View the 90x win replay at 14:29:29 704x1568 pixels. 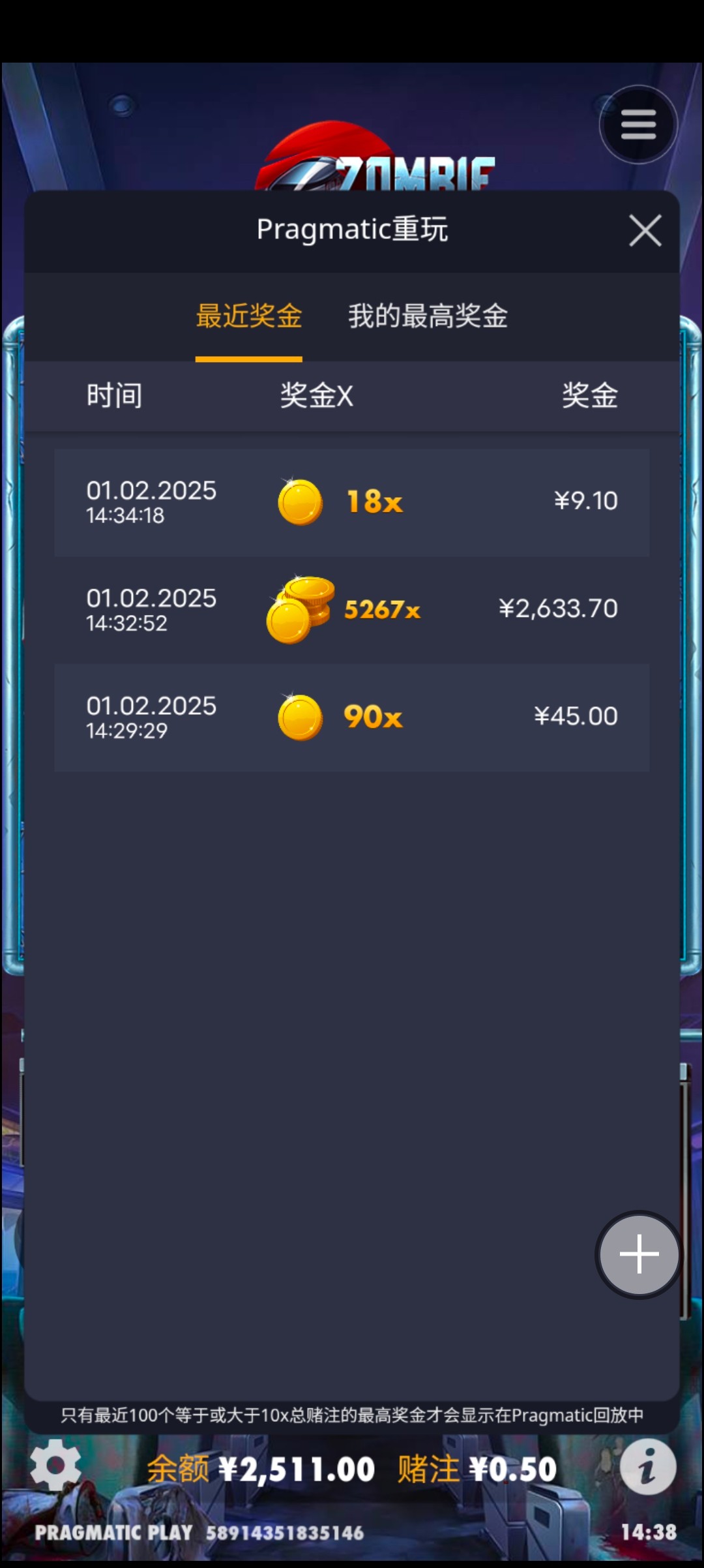pos(352,717)
